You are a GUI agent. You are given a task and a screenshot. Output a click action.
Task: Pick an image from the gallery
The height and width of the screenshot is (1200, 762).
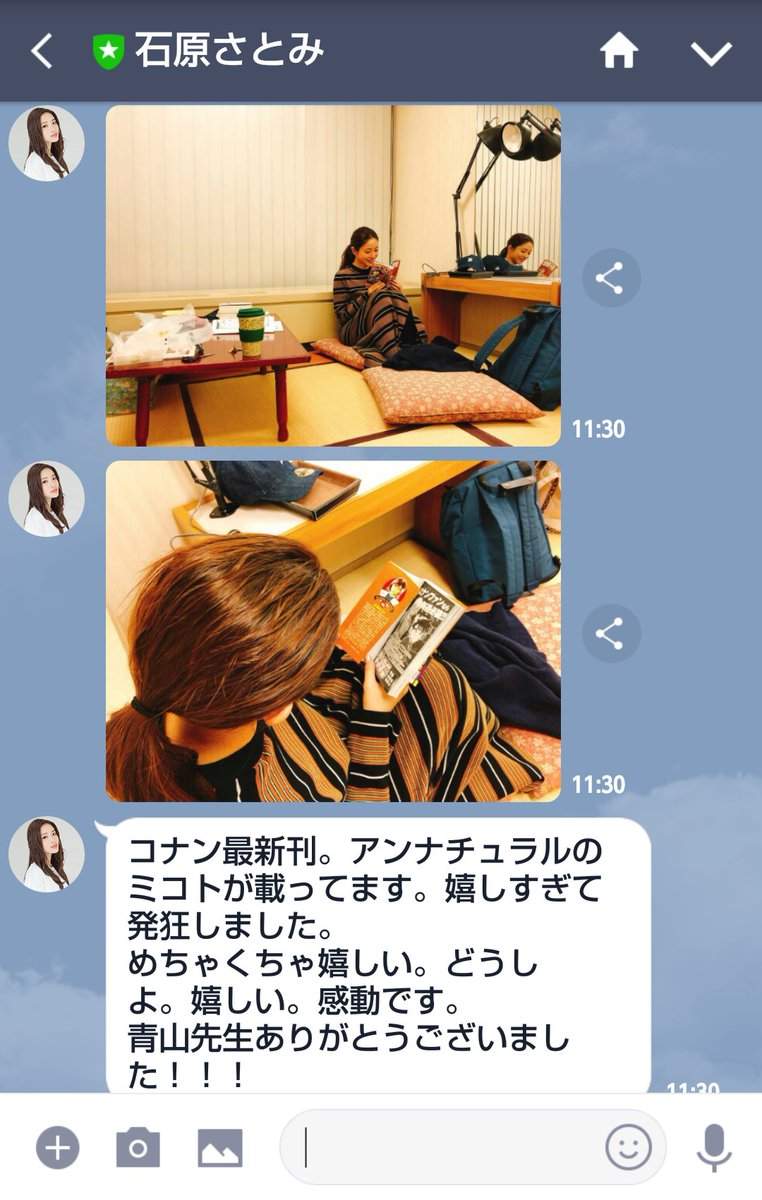coord(220,1147)
